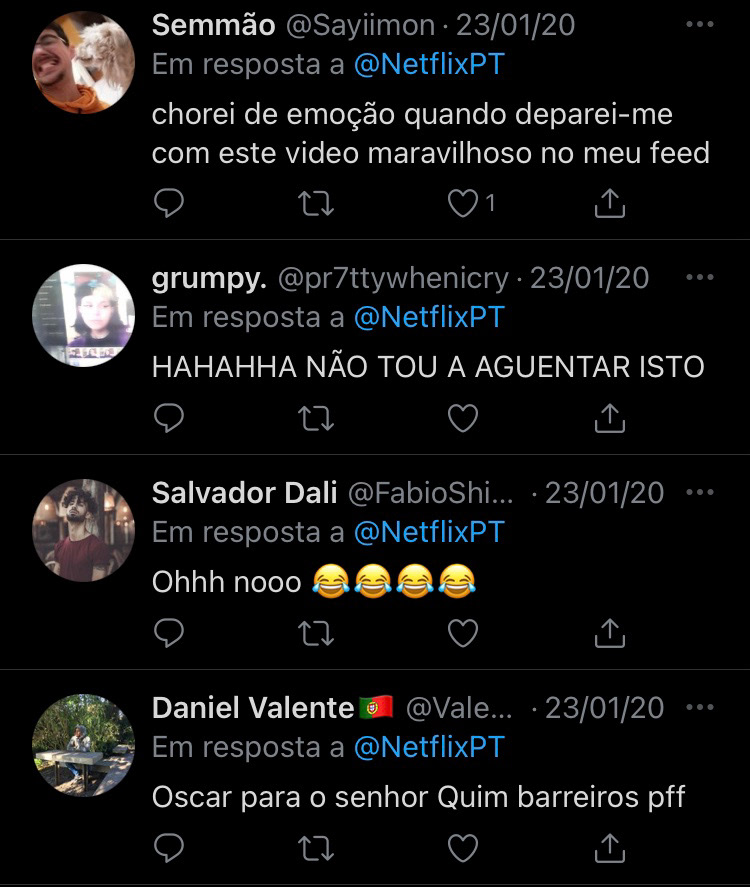Retweet Semmão's reply
750x887 pixels.
316,204
